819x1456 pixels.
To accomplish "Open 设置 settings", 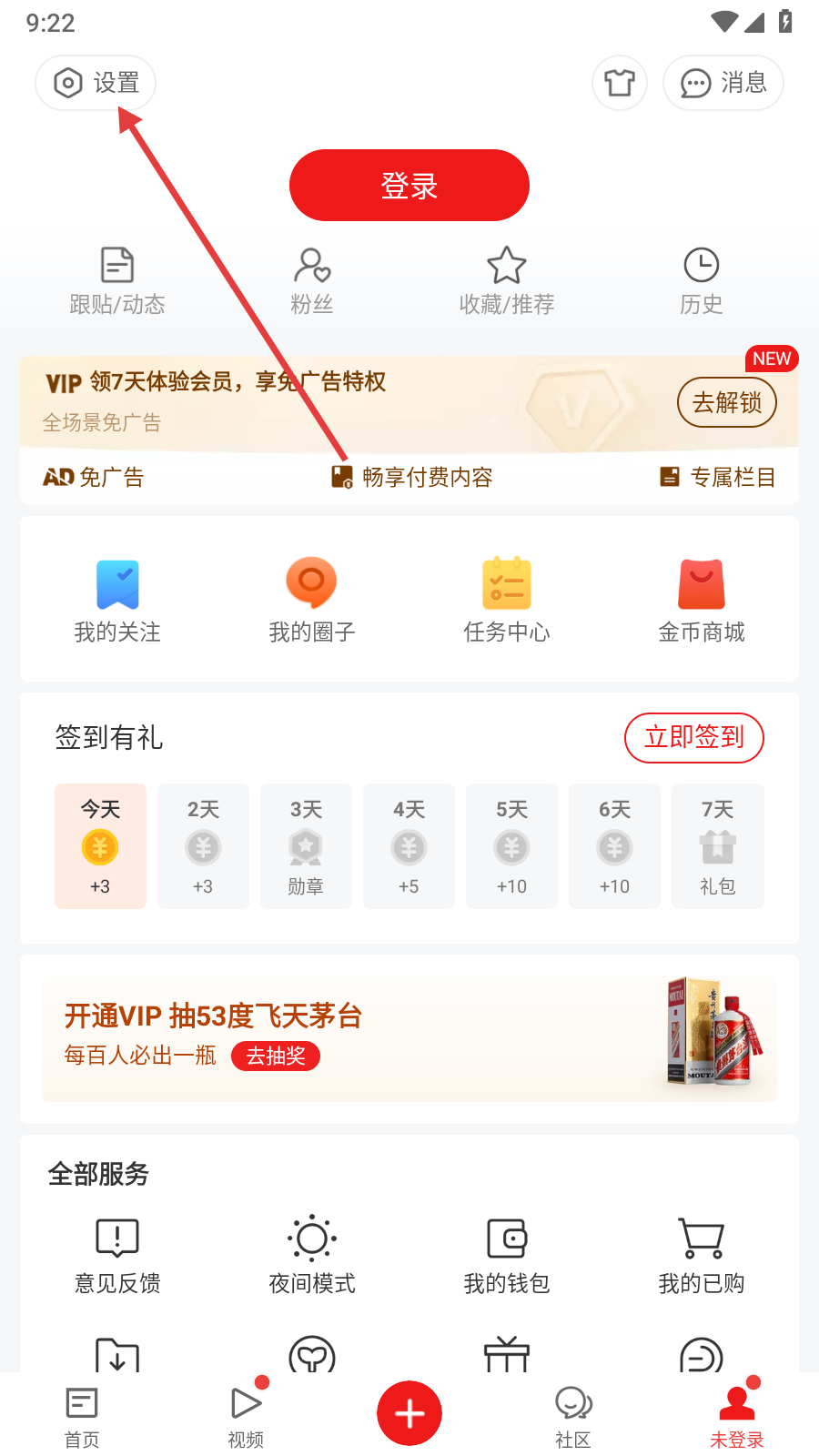I will [x=96, y=83].
